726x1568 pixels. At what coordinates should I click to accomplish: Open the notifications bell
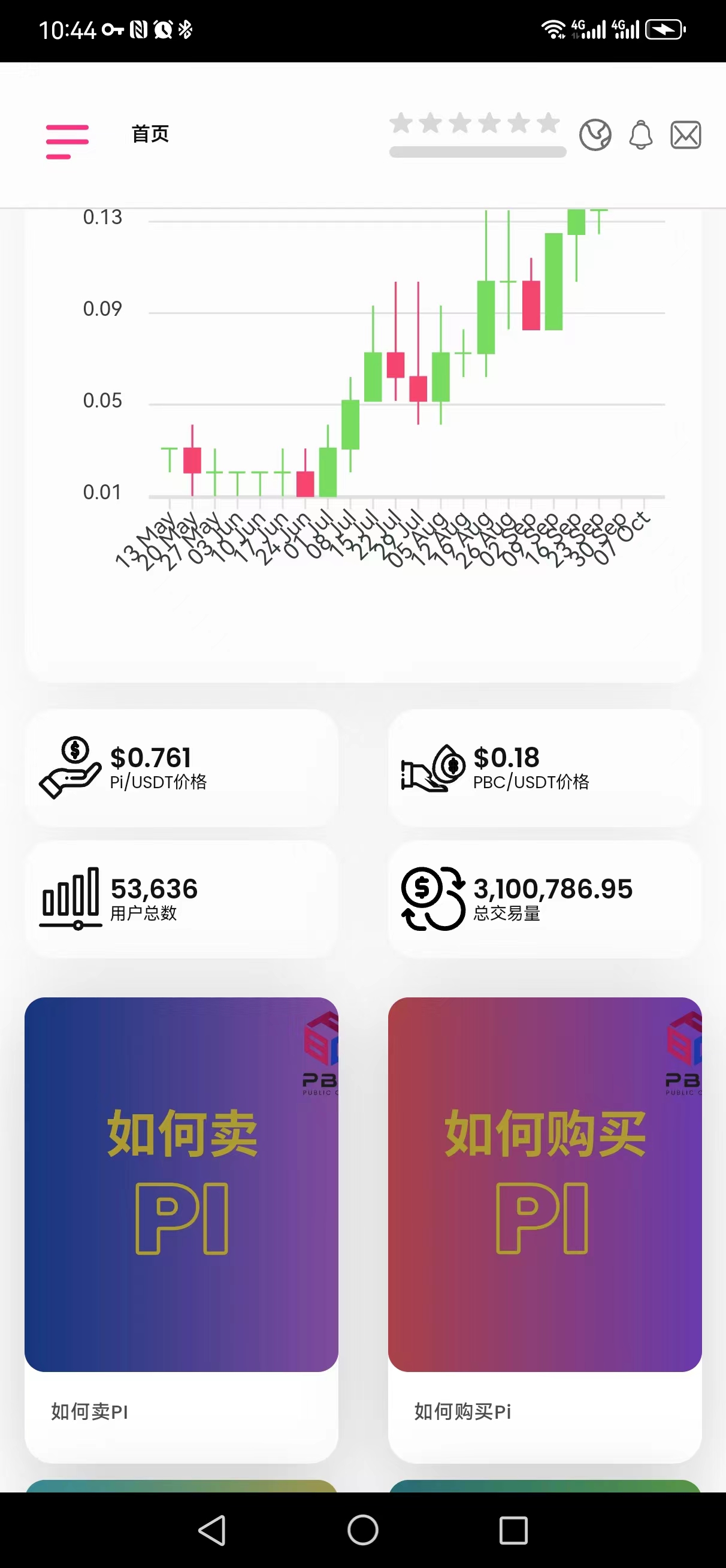tap(640, 135)
